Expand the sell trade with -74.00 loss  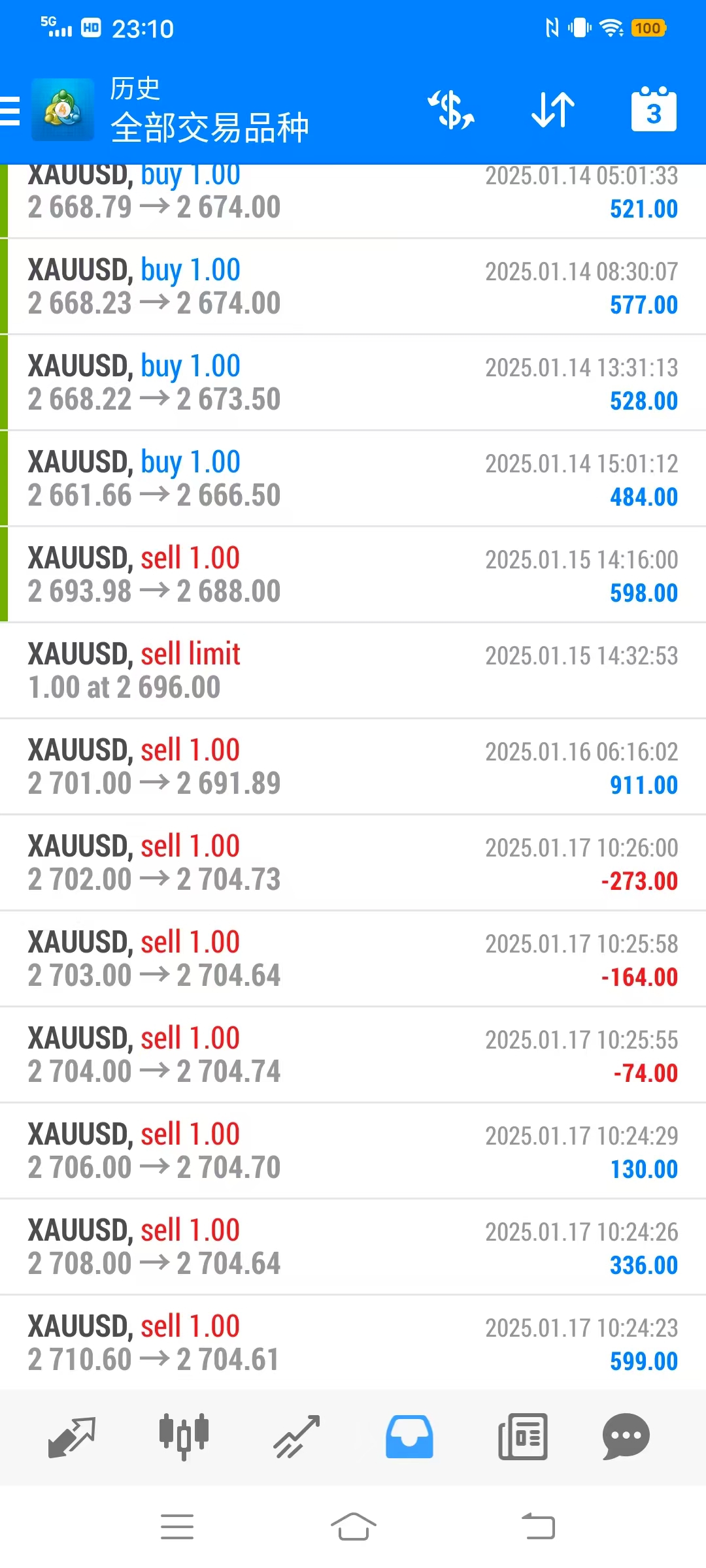pyautogui.click(x=353, y=1054)
